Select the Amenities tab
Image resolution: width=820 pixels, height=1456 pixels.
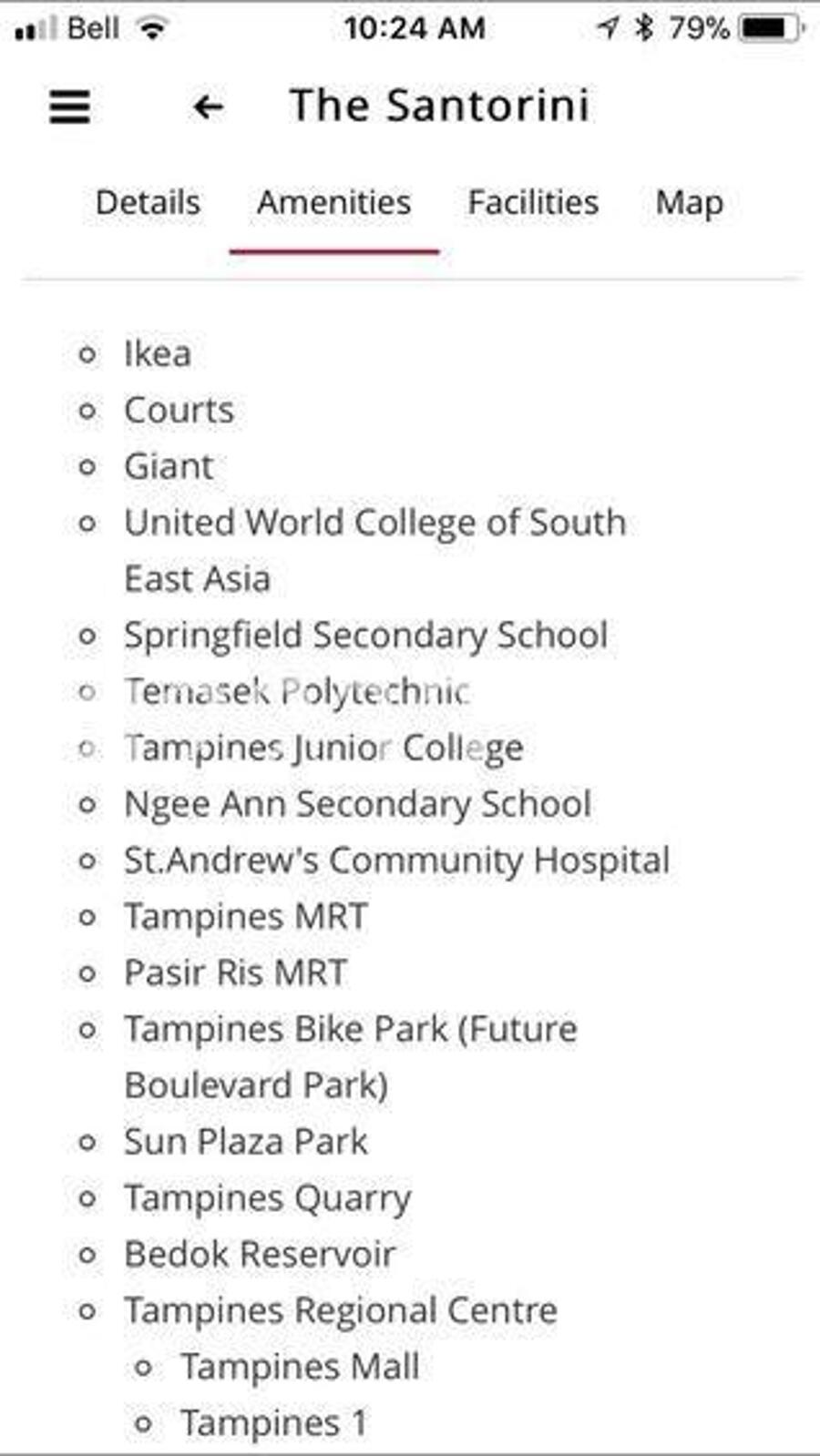pos(333,202)
